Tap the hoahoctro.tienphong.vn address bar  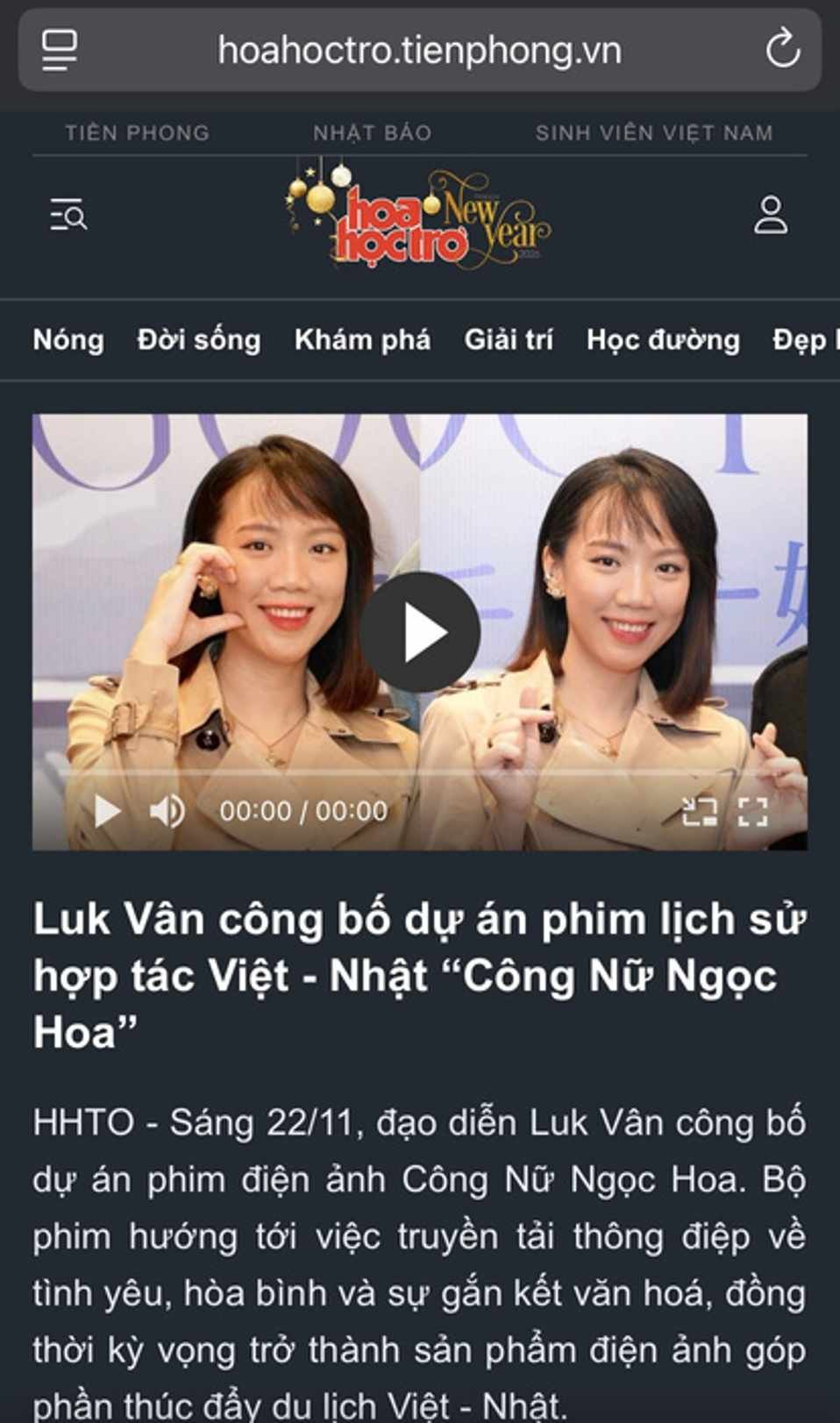[420, 50]
